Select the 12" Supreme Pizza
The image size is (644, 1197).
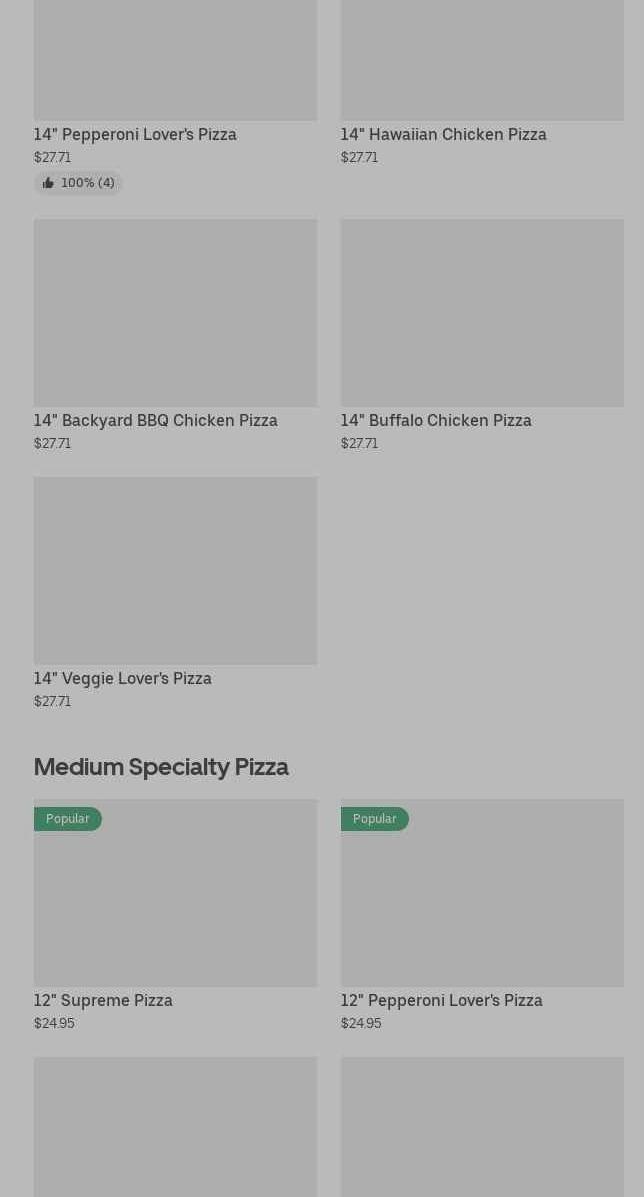tap(175, 916)
